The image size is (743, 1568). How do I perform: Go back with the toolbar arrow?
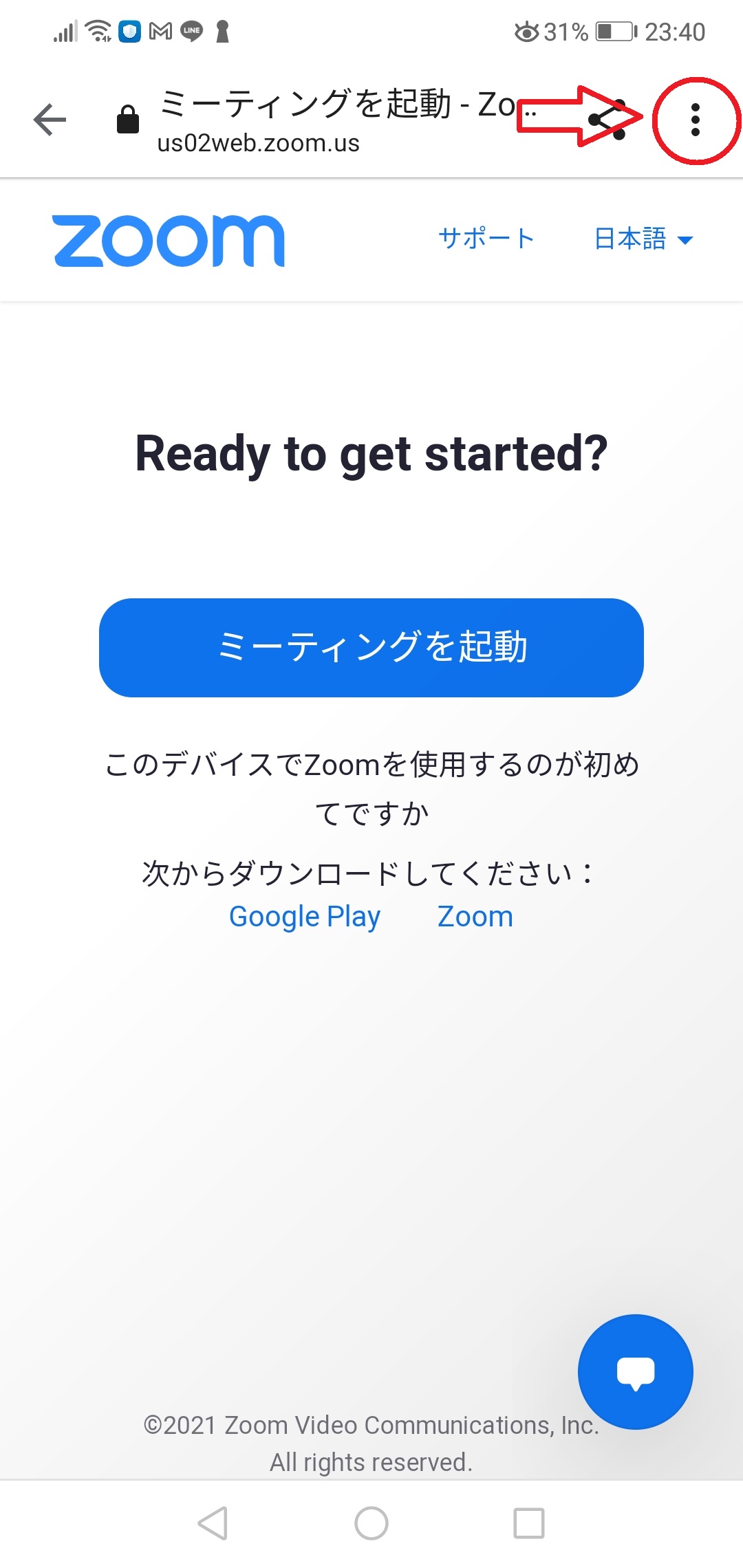coord(50,120)
